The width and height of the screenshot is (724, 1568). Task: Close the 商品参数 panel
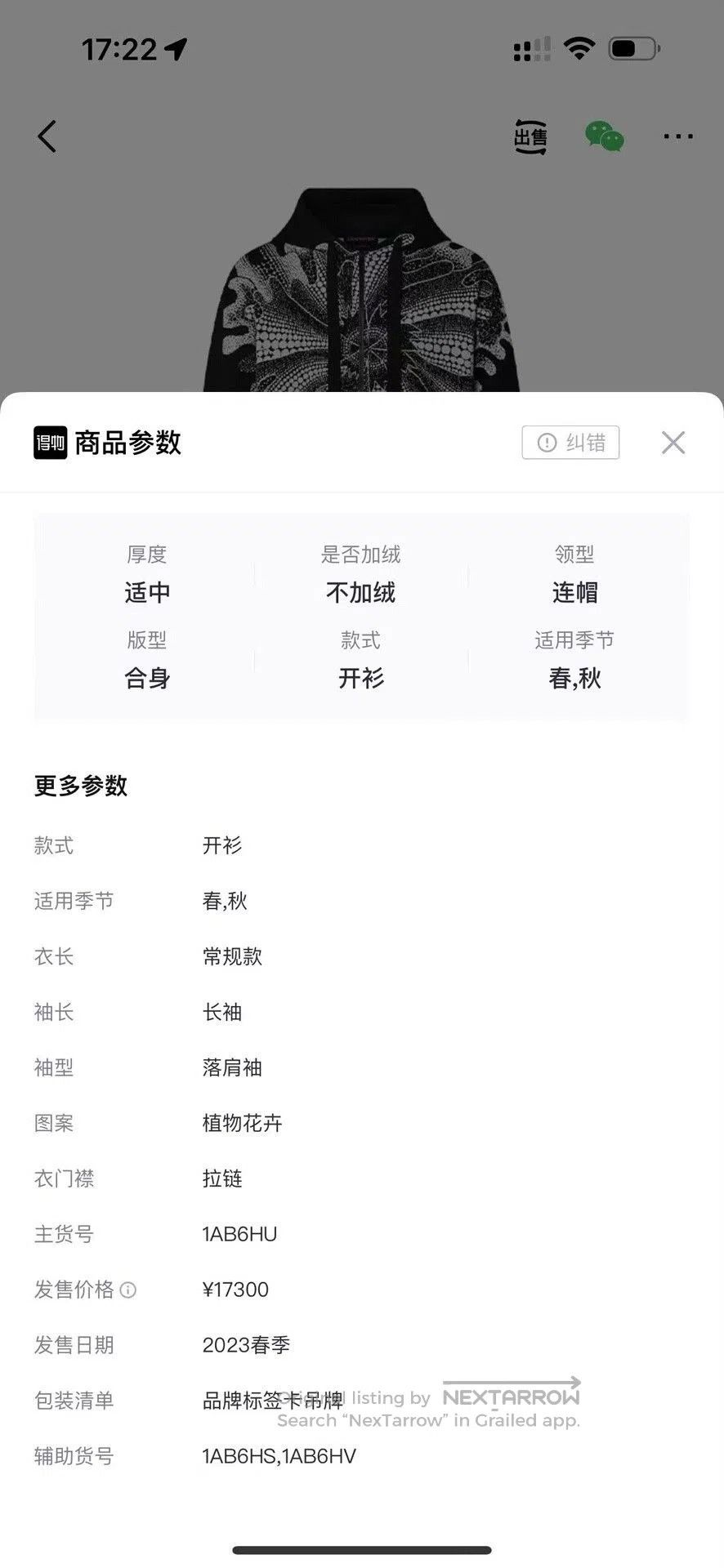673,443
